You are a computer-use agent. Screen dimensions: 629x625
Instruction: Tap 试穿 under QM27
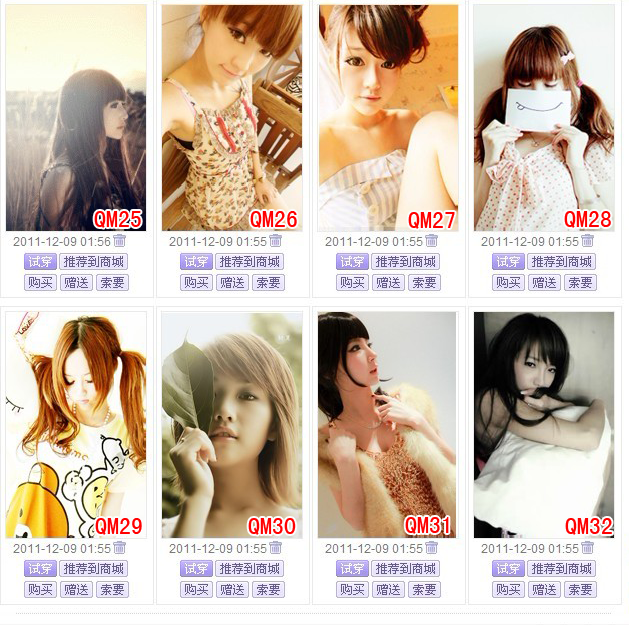[x=352, y=262]
